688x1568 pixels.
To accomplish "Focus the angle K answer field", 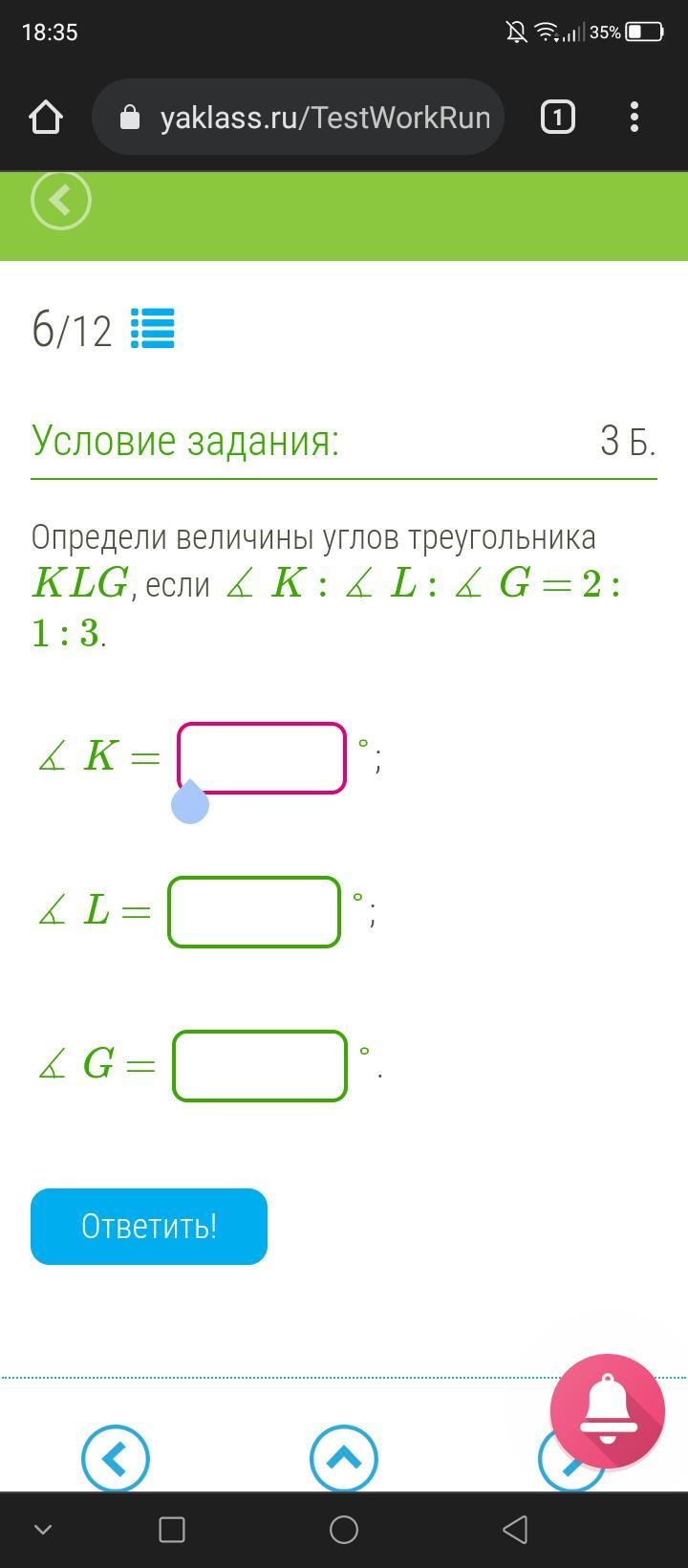I will point(262,757).
